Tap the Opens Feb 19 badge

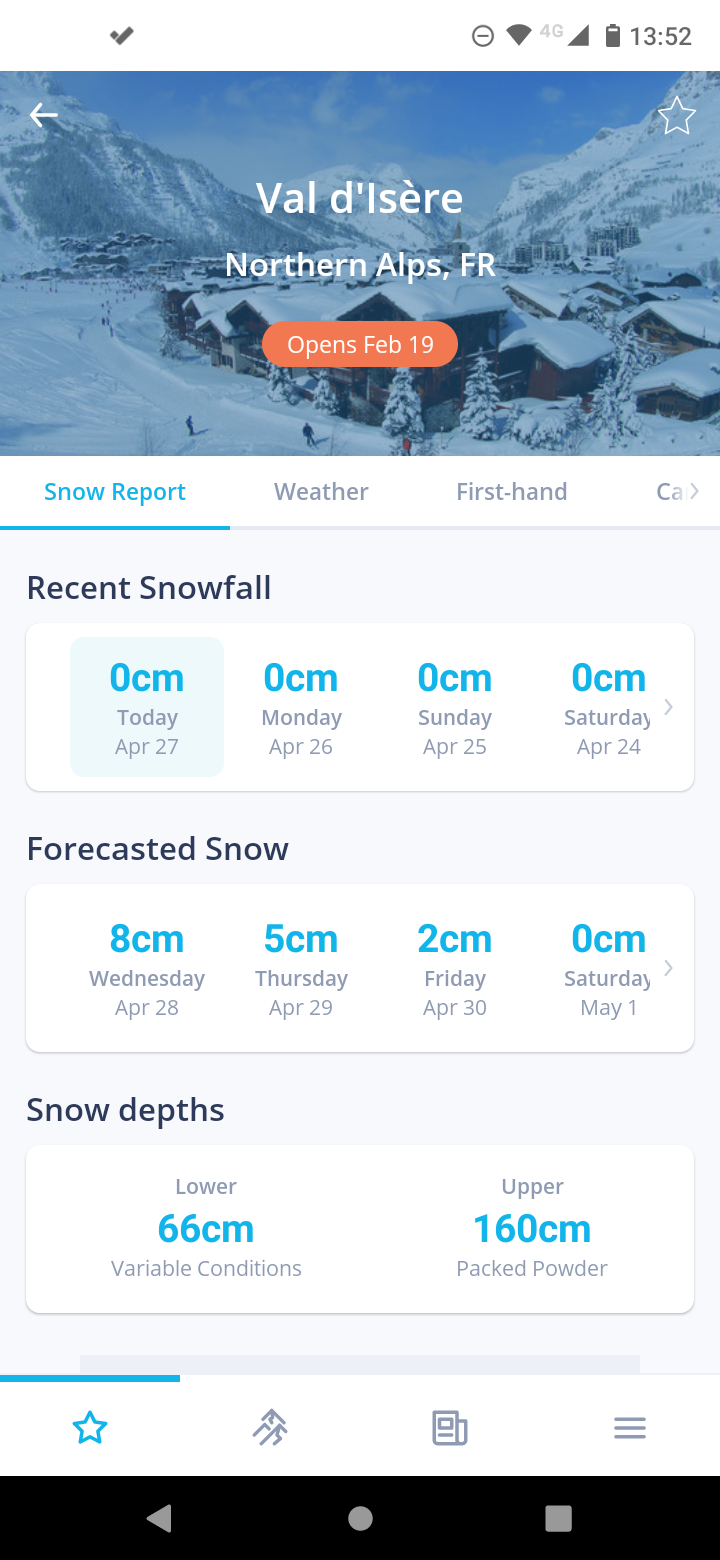pyautogui.click(x=360, y=343)
